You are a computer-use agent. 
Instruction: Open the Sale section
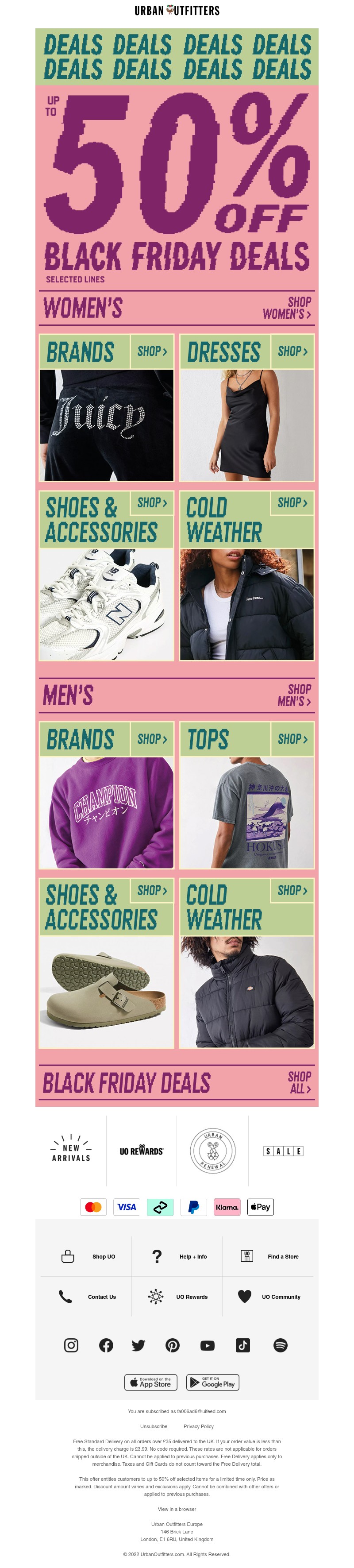pos(283,1151)
